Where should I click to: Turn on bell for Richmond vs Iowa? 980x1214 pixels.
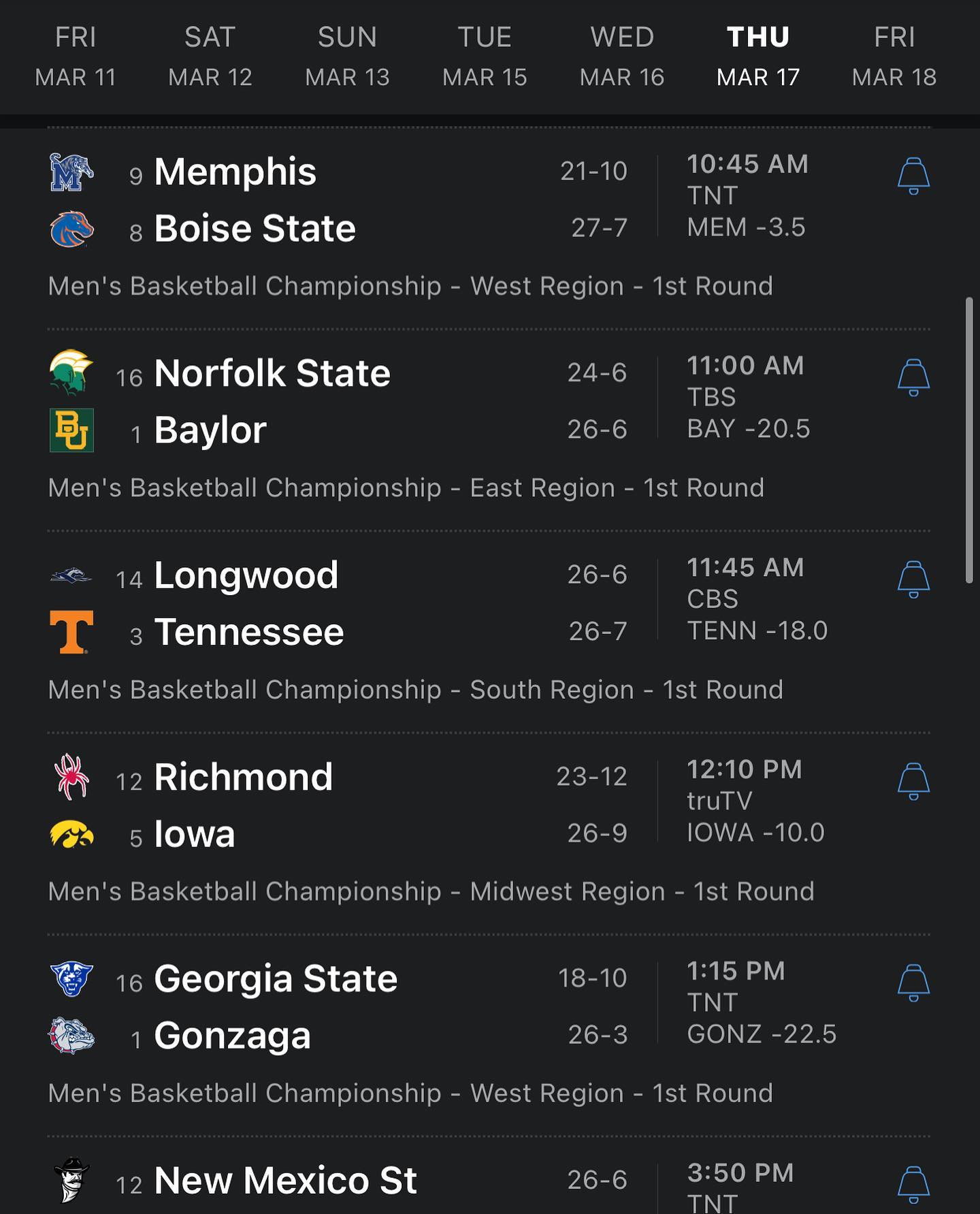913,781
